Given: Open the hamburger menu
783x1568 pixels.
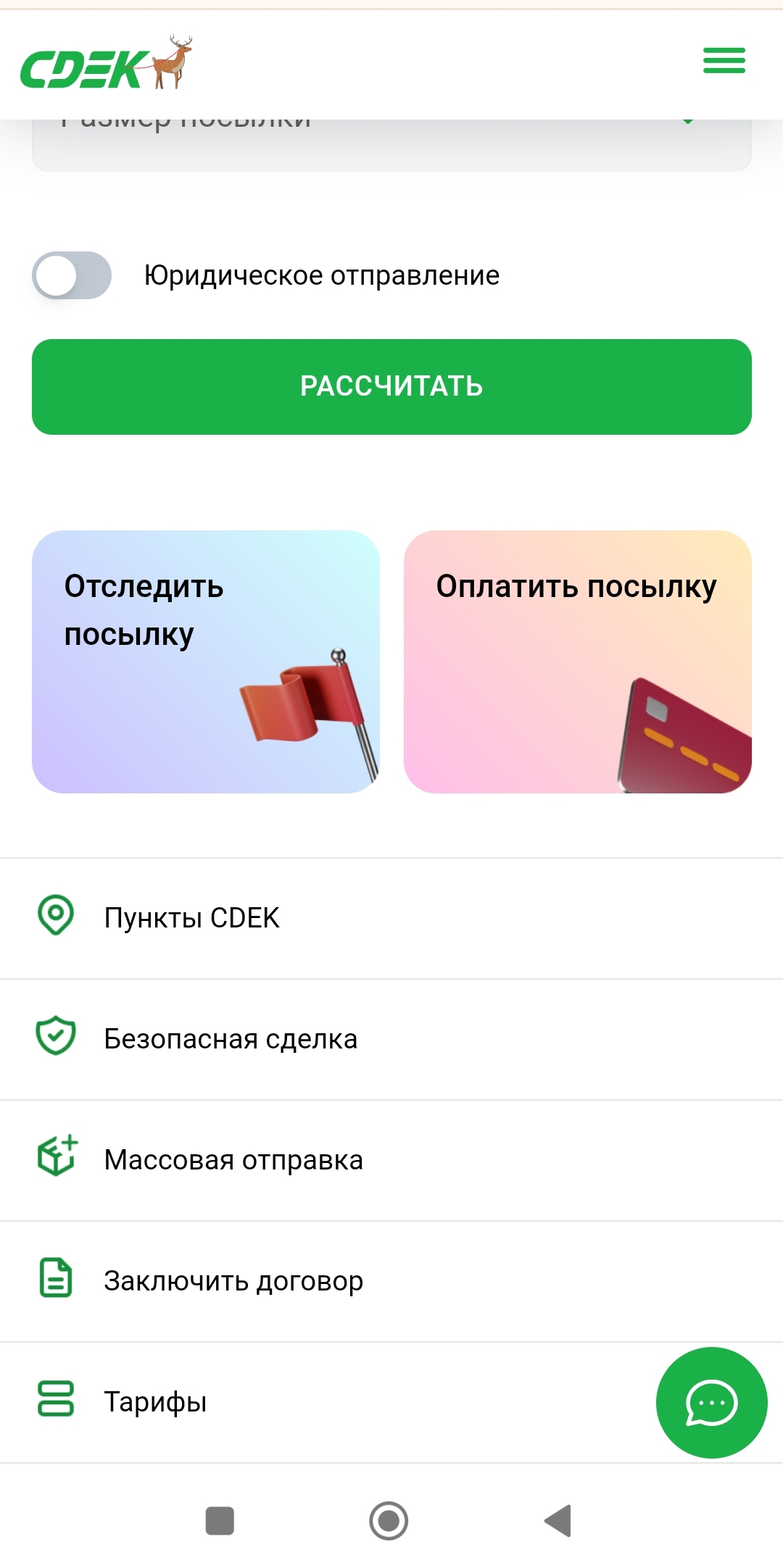Looking at the screenshot, I should pos(724,60).
